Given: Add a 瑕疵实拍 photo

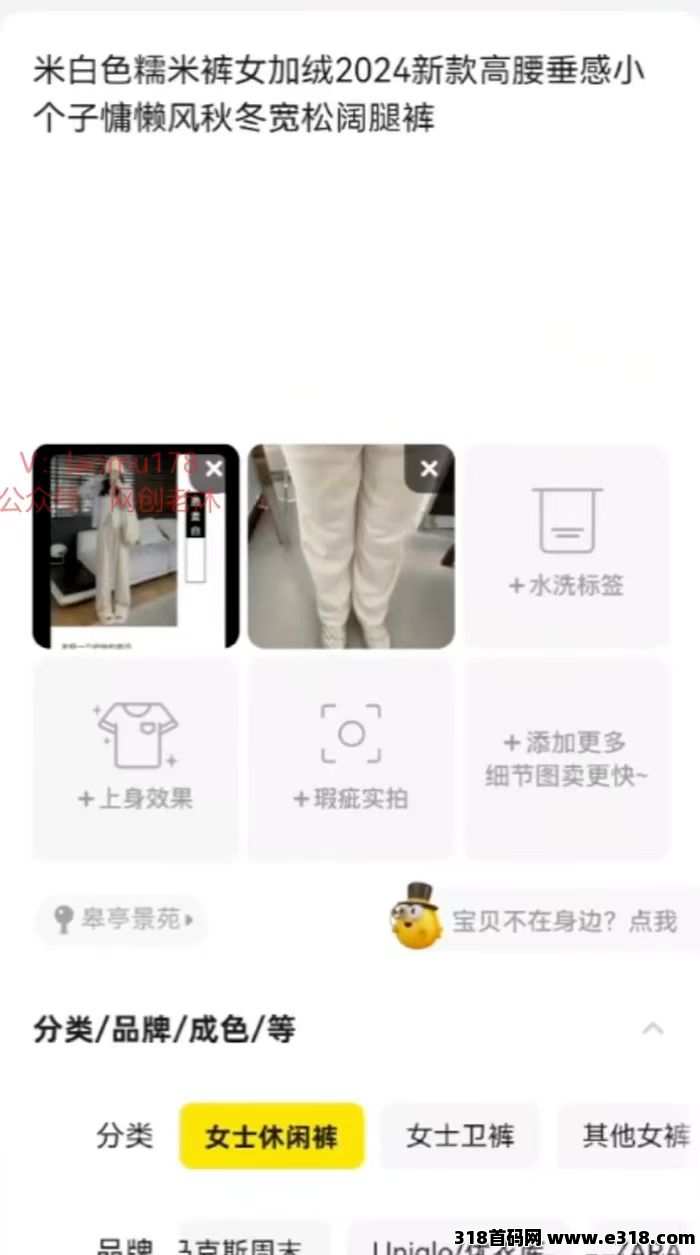Looking at the screenshot, I should [351, 757].
